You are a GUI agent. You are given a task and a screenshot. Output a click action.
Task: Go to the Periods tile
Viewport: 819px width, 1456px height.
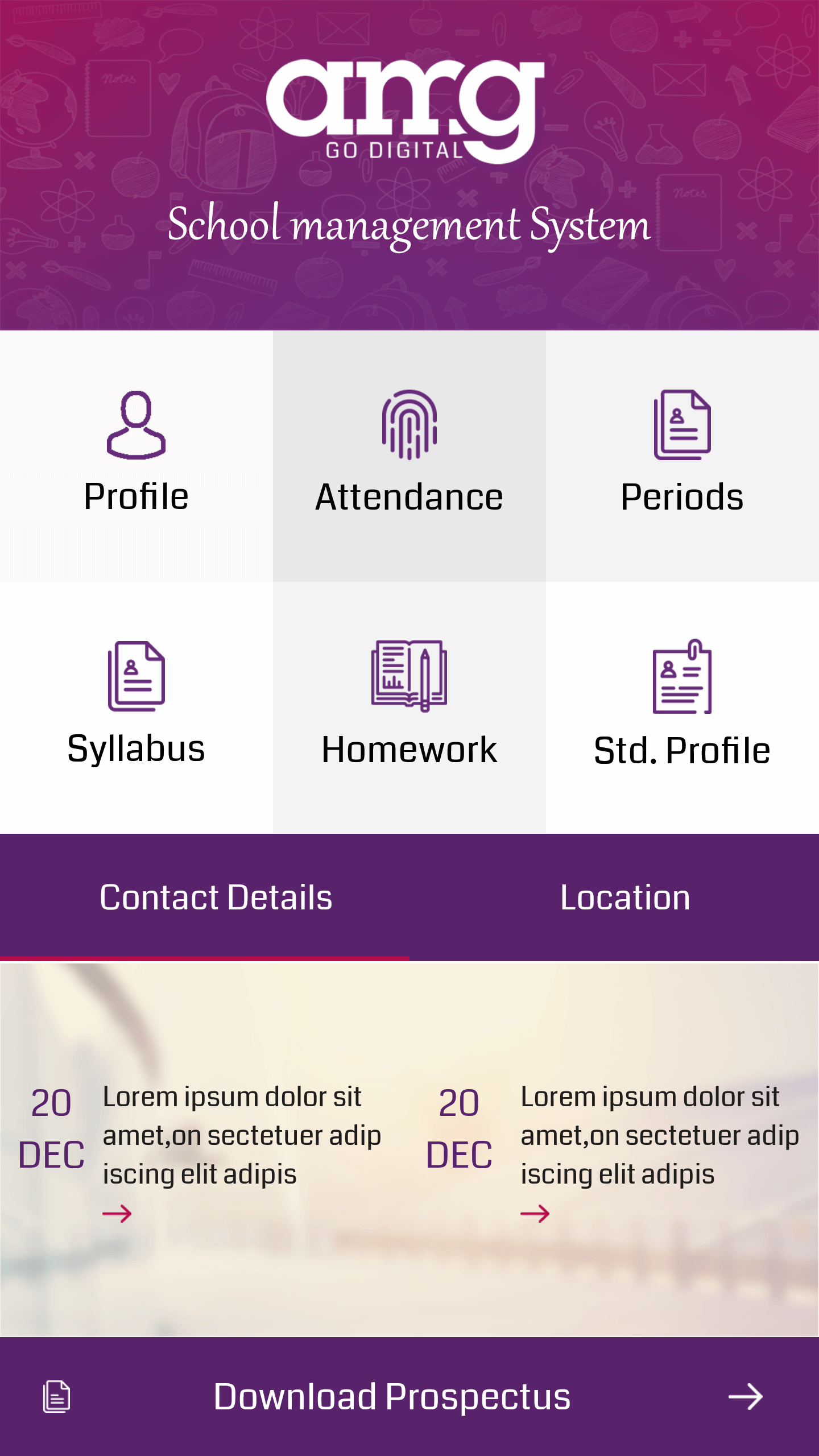pos(682,456)
